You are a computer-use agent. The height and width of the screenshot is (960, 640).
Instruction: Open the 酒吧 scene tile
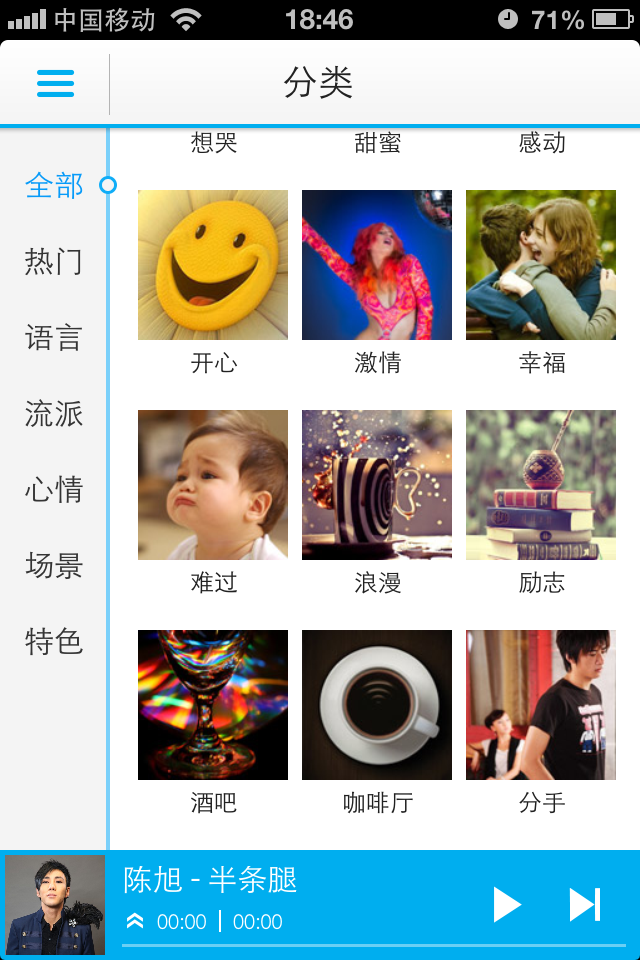(213, 706)
